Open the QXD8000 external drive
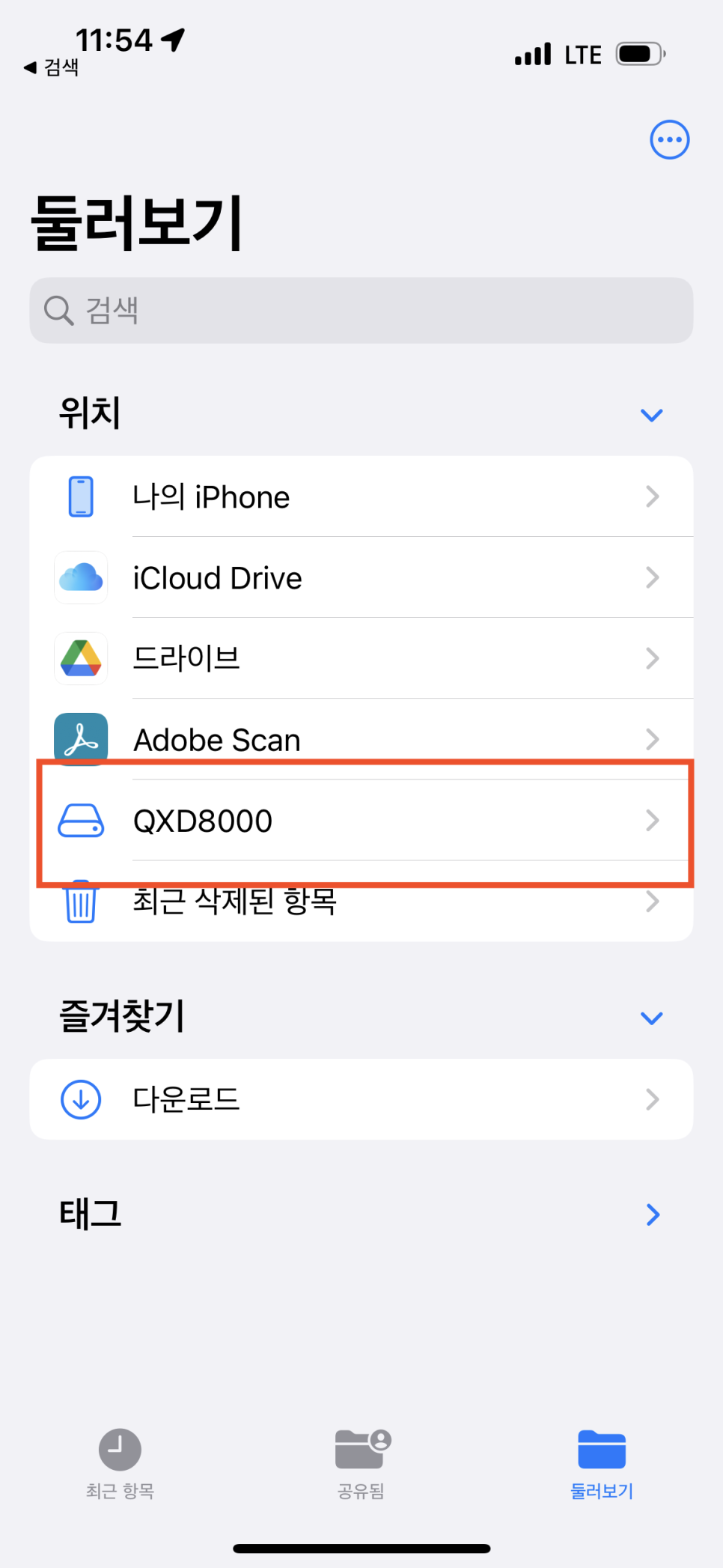This screenshot has height=1568, width=723. 361,821
